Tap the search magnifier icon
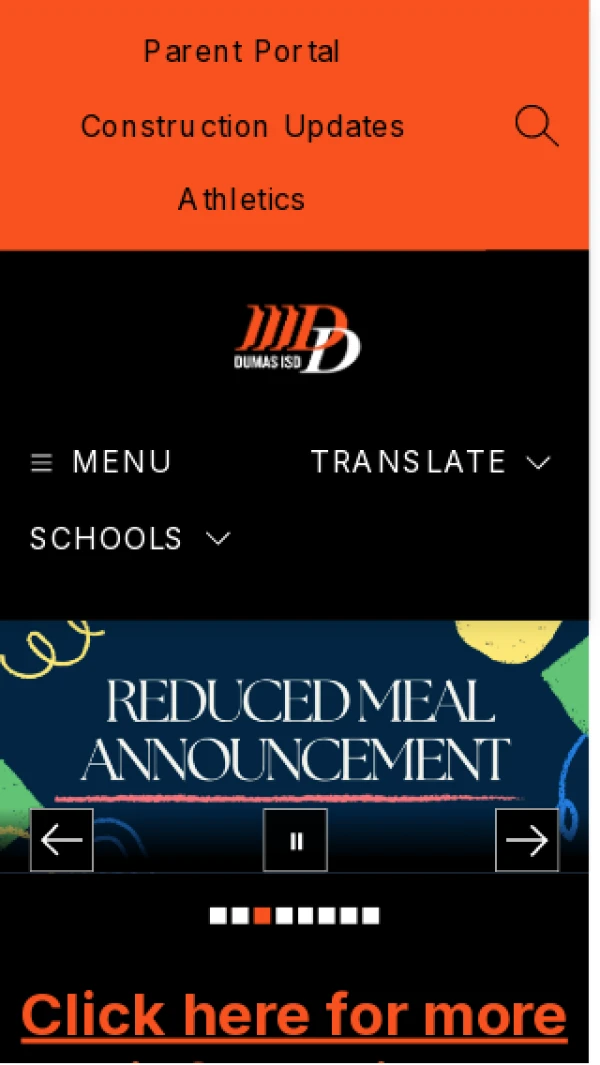The image size is (600, 1065). pyautogui.click(x=536, y=127)
